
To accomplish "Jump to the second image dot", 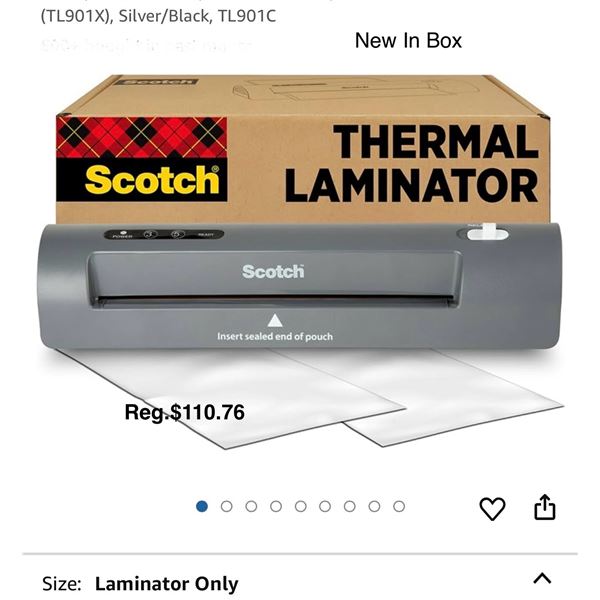I will [x=227, y=507].
